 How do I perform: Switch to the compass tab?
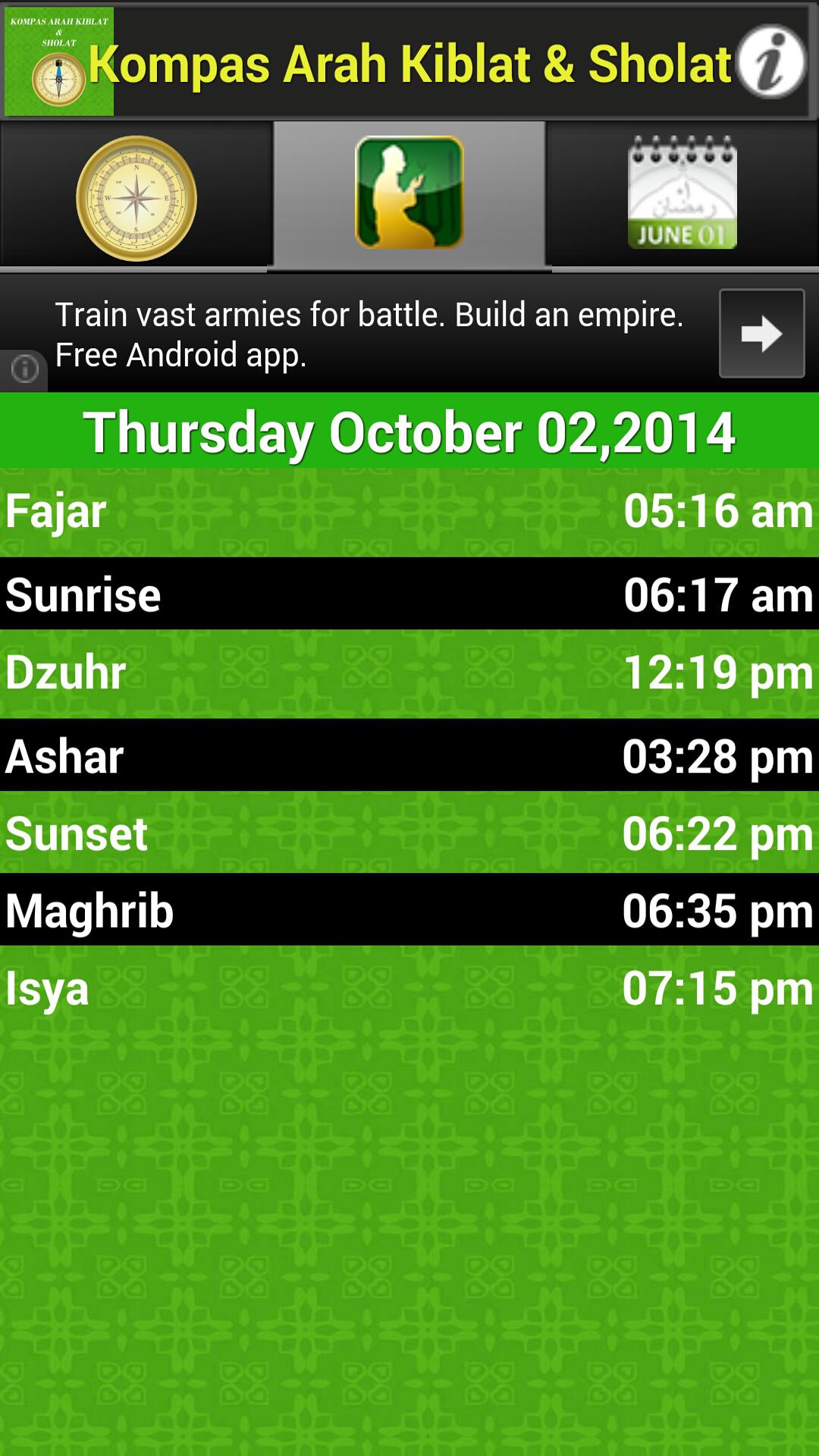coord(136,197)
